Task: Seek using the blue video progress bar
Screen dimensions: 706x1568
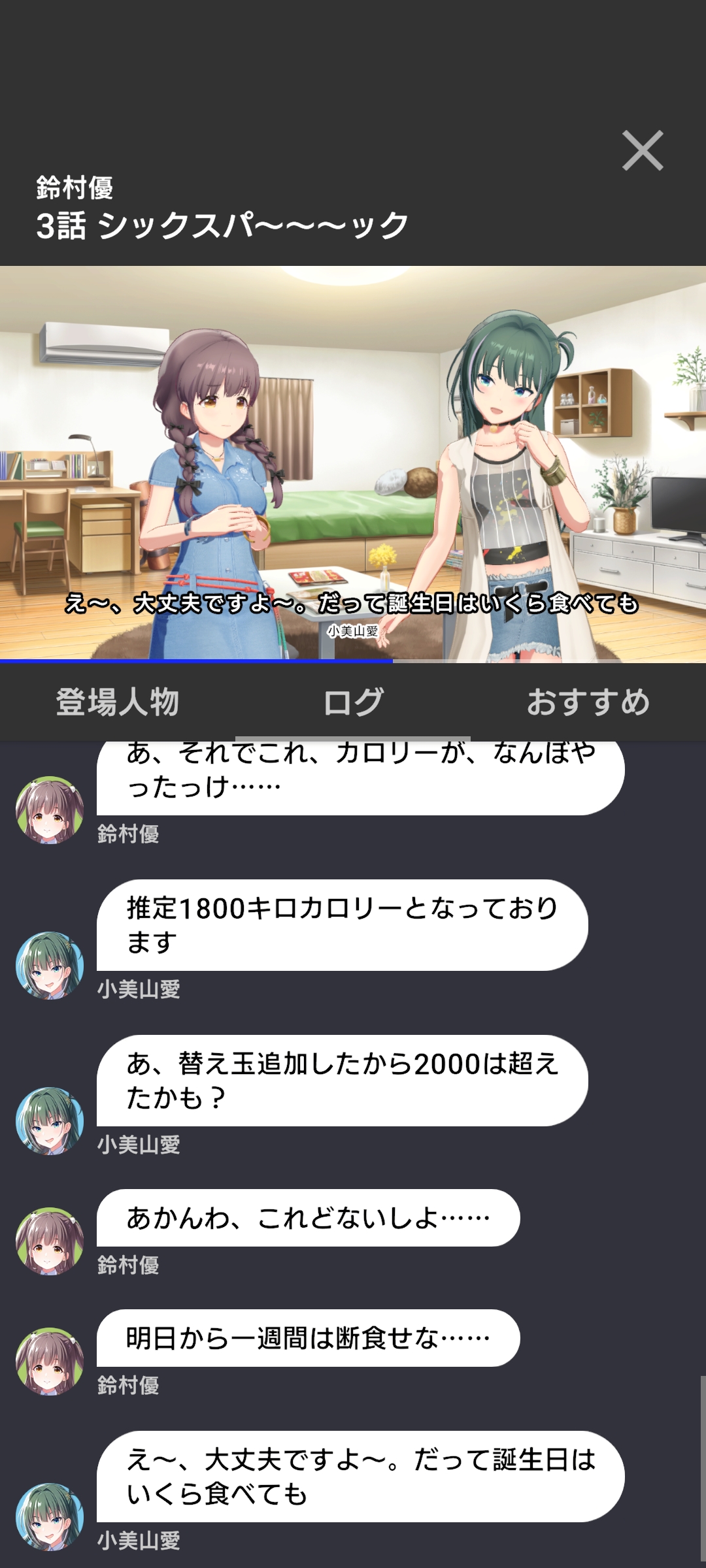Action: pyautogui.click(x=196, y=661)
